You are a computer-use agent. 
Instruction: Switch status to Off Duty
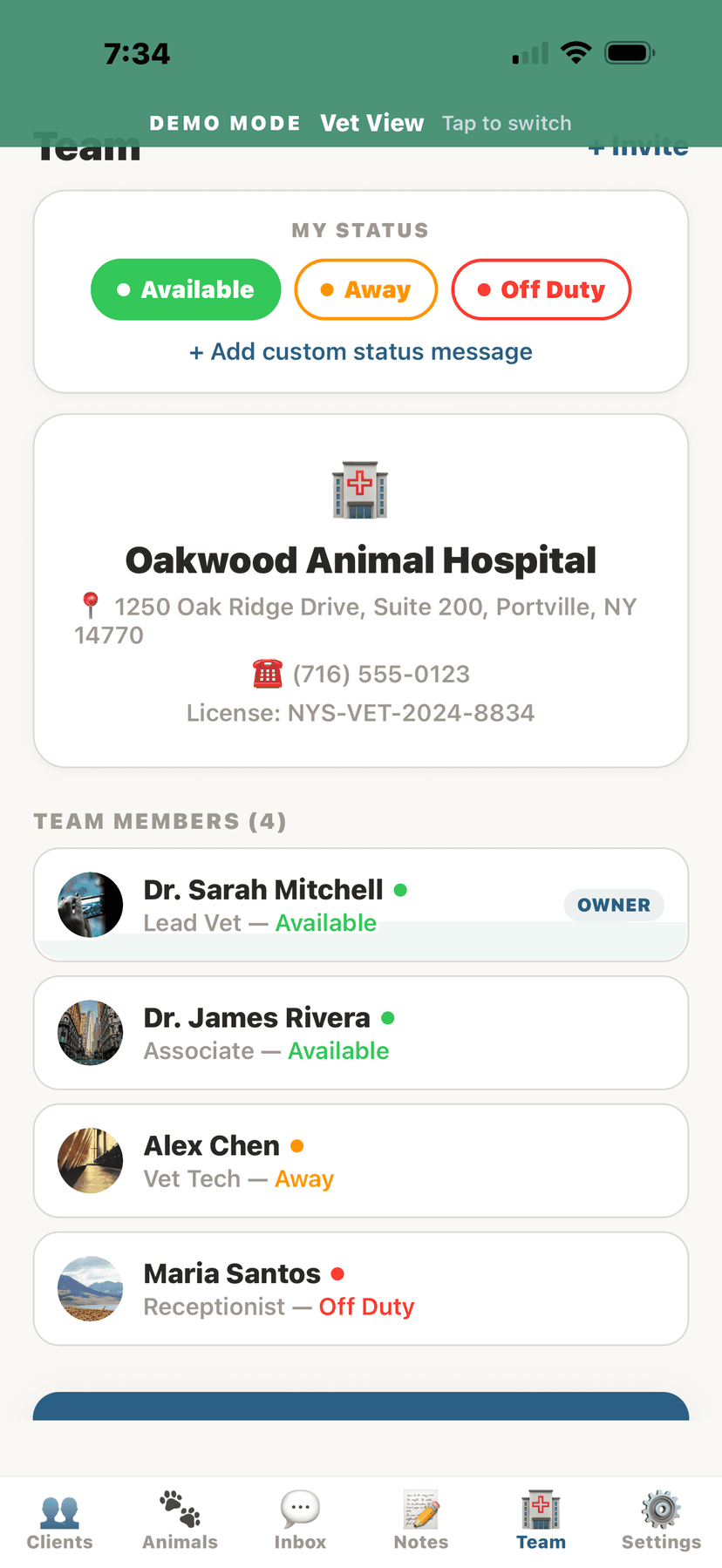541,289
